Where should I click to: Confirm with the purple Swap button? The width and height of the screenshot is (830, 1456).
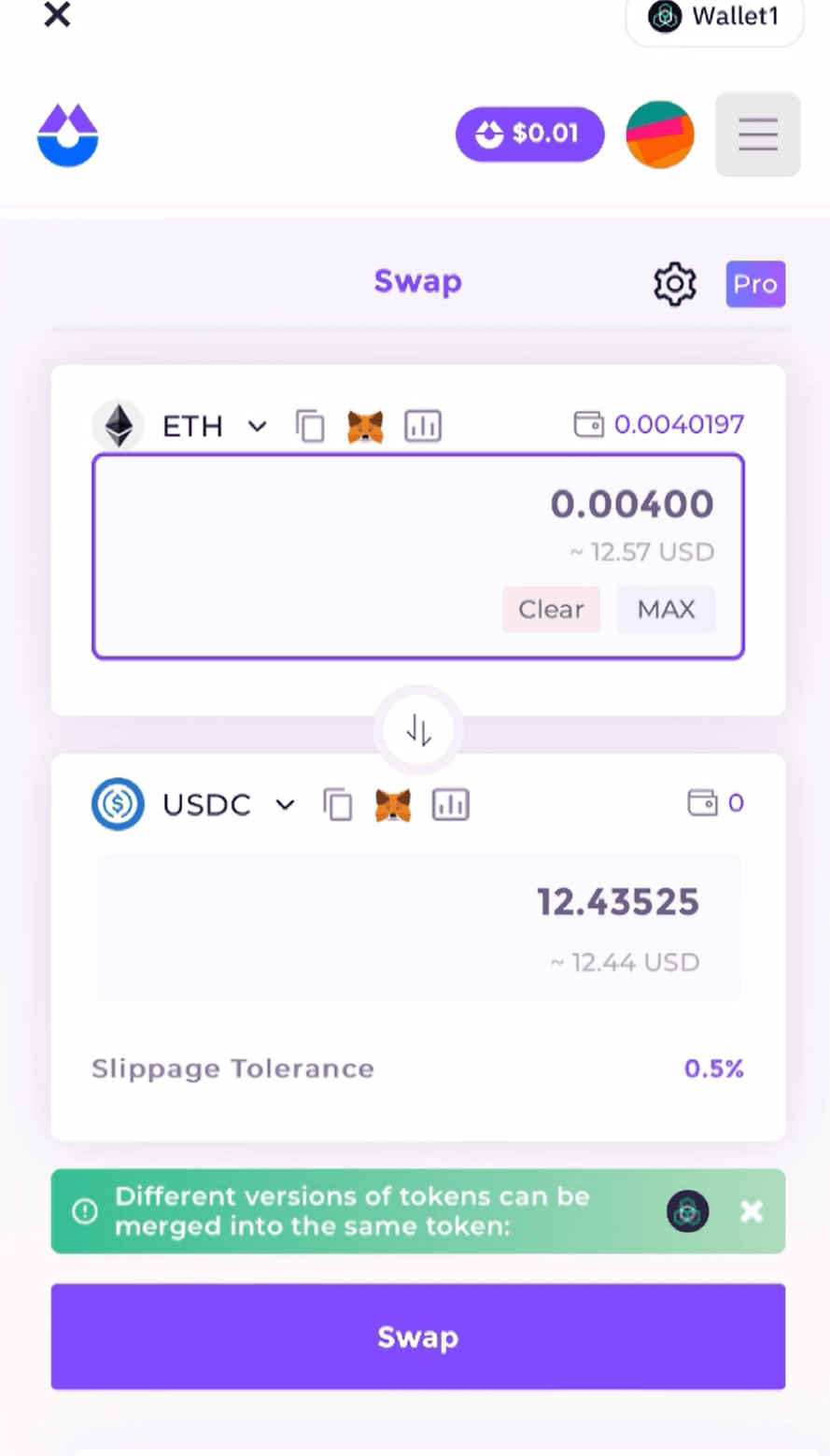[x=418, y=1336]
